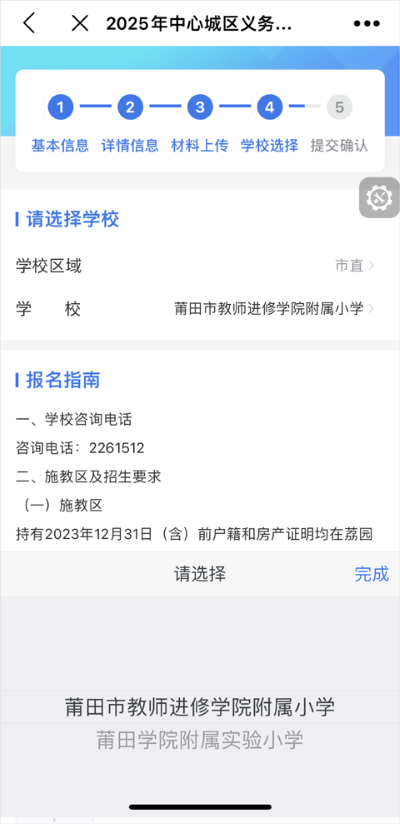Close the mini program page
Screen dimensions: 400x824
(x=80, y=23)
